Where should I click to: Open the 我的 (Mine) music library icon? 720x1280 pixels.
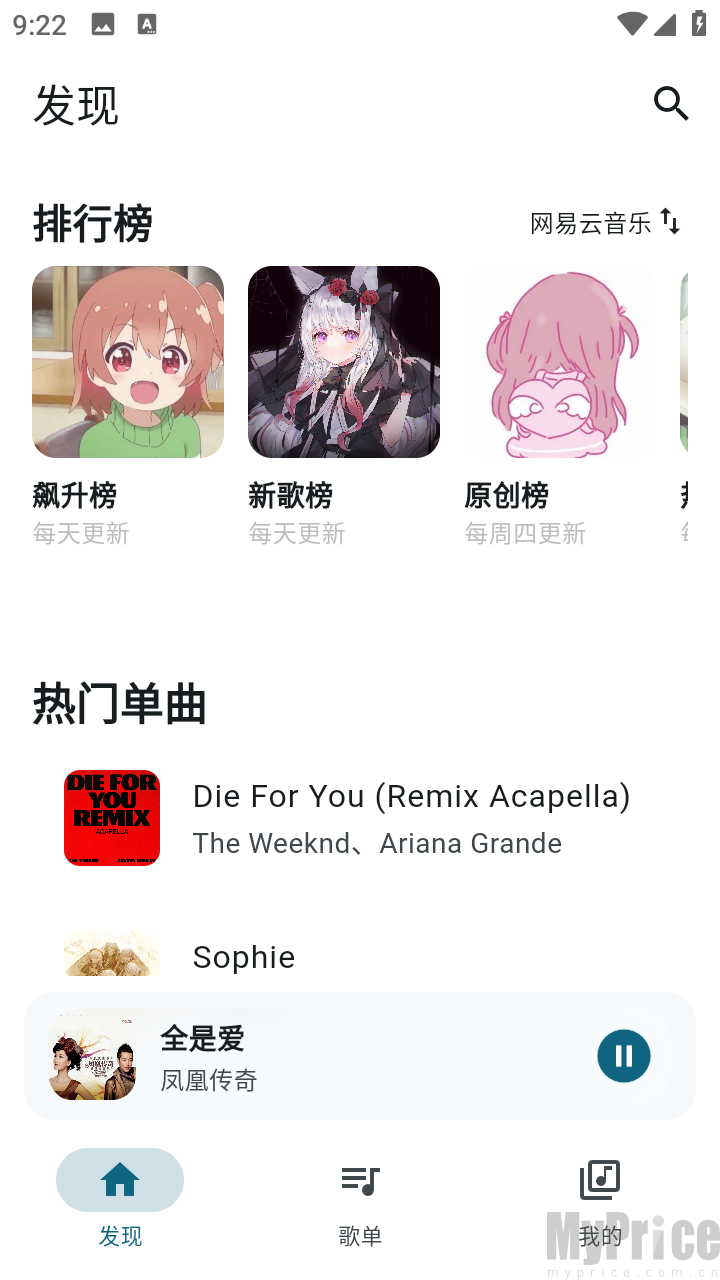(598, 1180)
